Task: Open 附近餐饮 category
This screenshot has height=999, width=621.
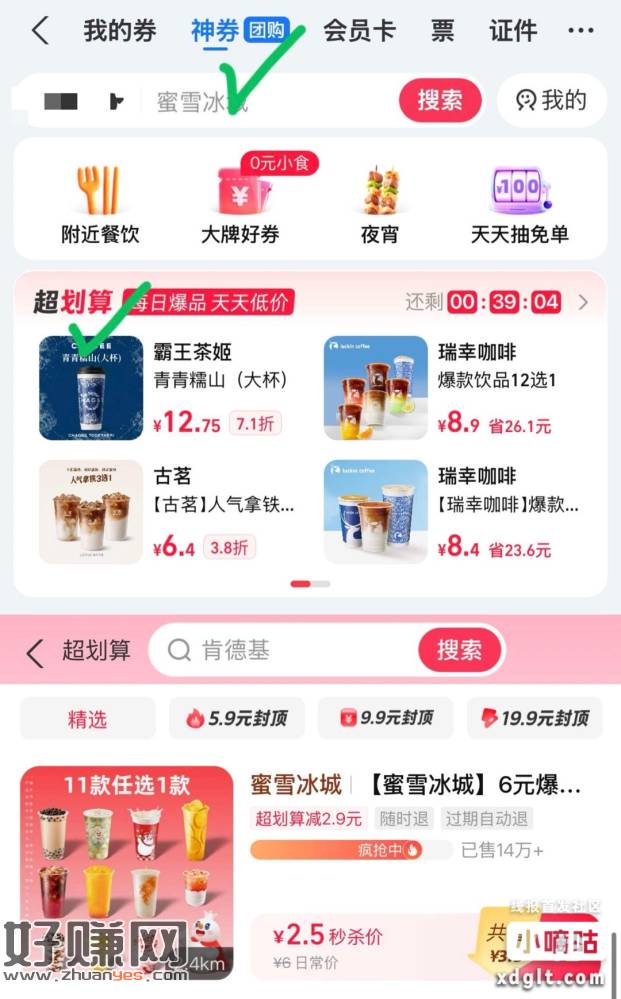Action: pyautogui.click(x=100, y=205)
